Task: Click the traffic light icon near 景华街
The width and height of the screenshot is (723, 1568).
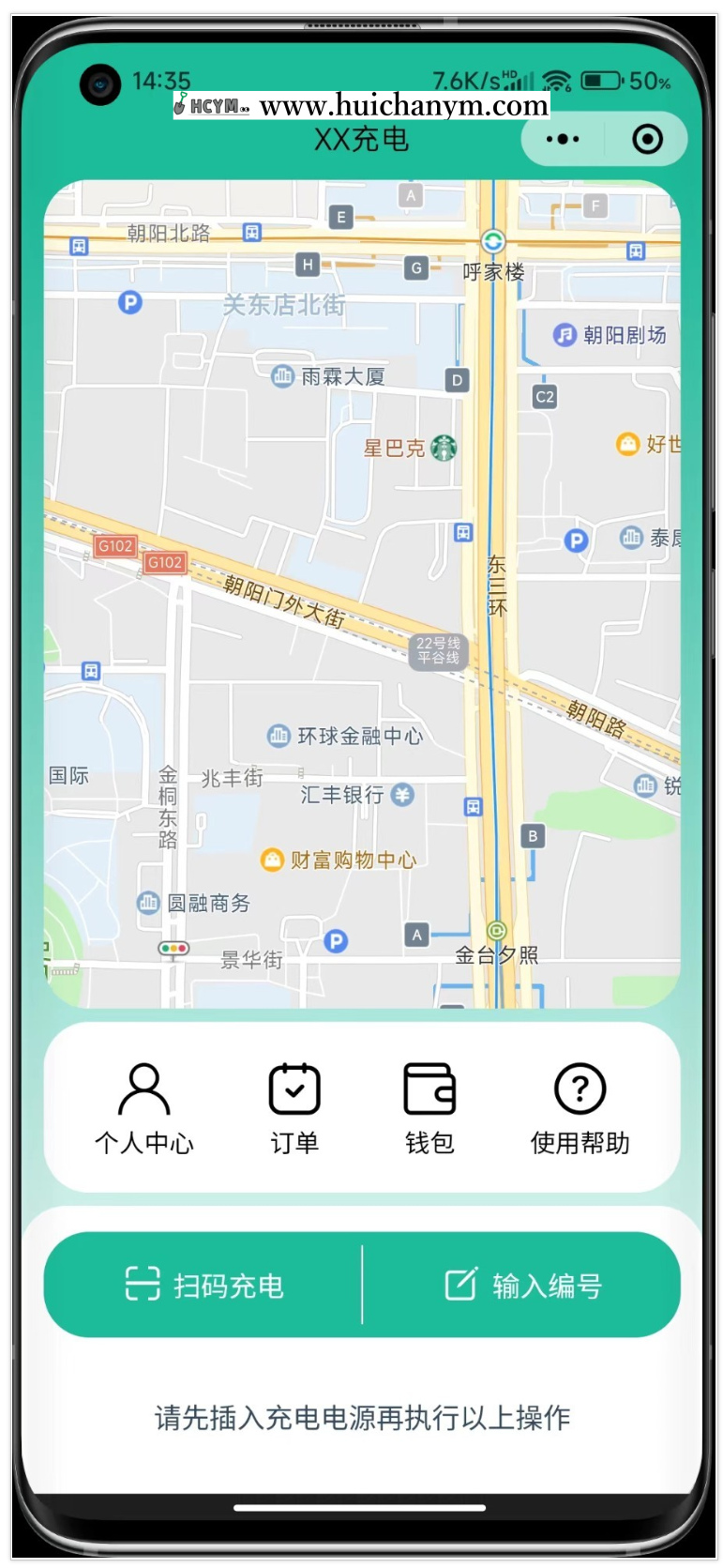Action: 172,949
